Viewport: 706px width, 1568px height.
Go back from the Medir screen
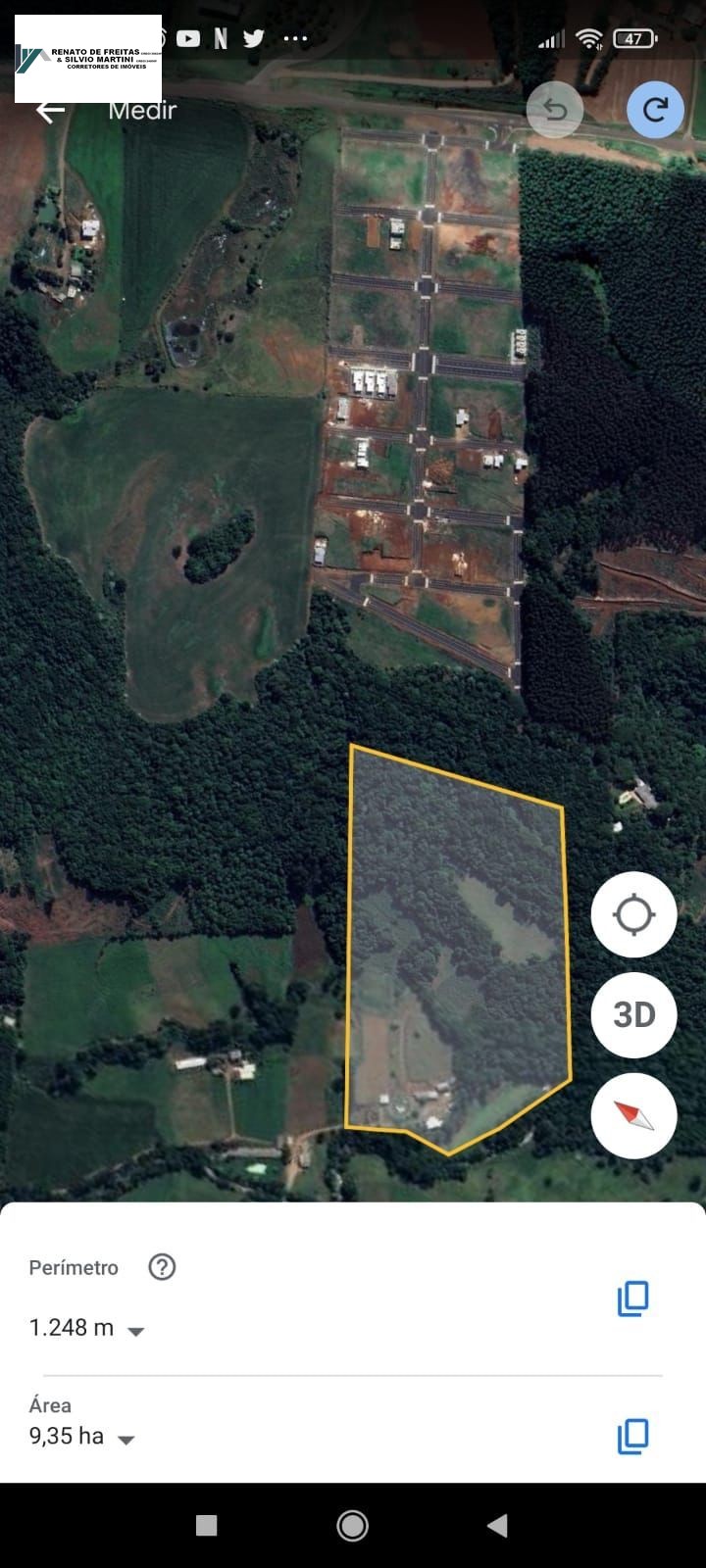[50, 110]
